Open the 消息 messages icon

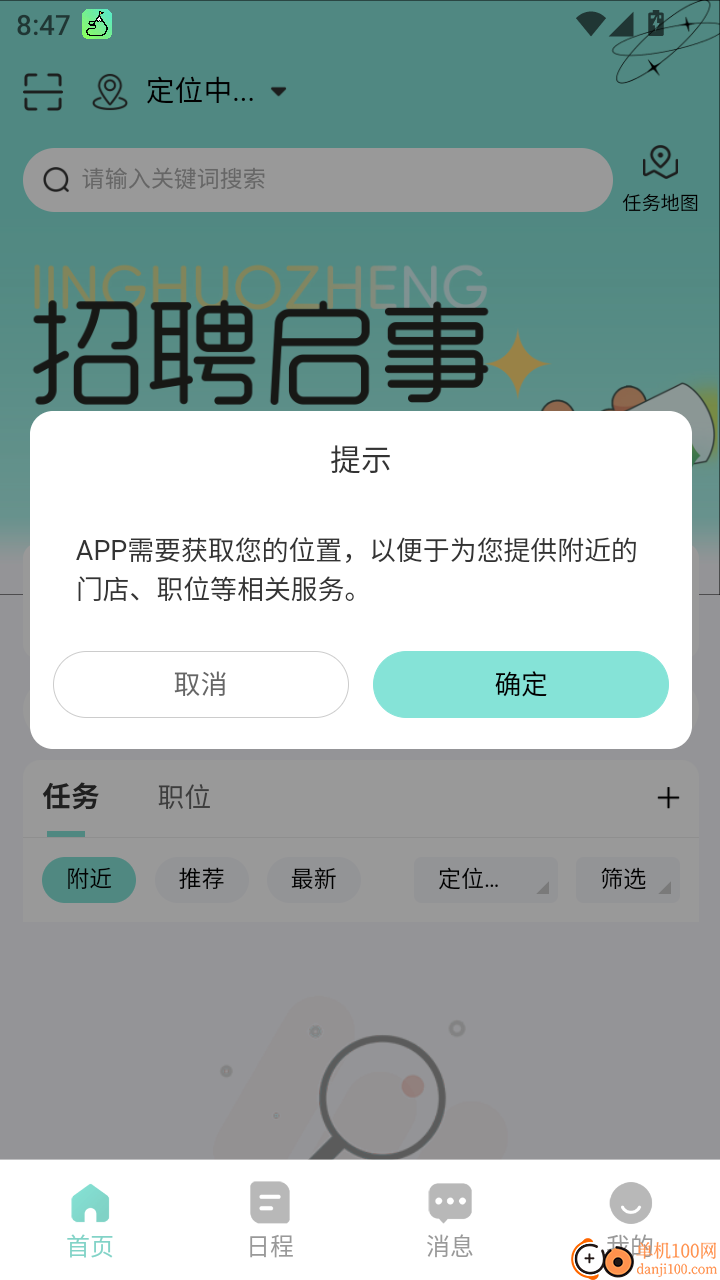(x=449, y=1203)
